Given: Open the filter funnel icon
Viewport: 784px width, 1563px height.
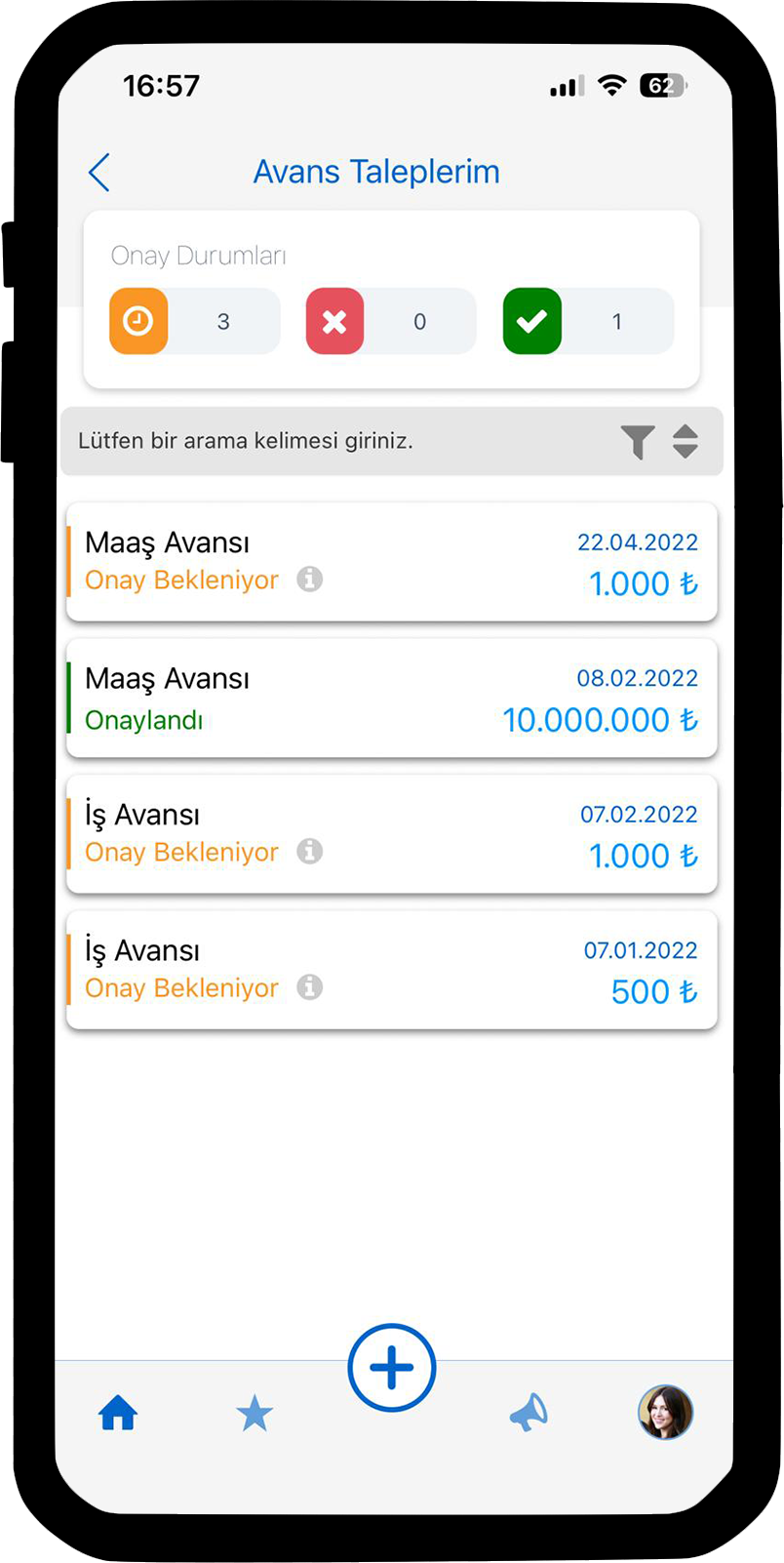Looking at the screenshot, I should click(637, 441).
